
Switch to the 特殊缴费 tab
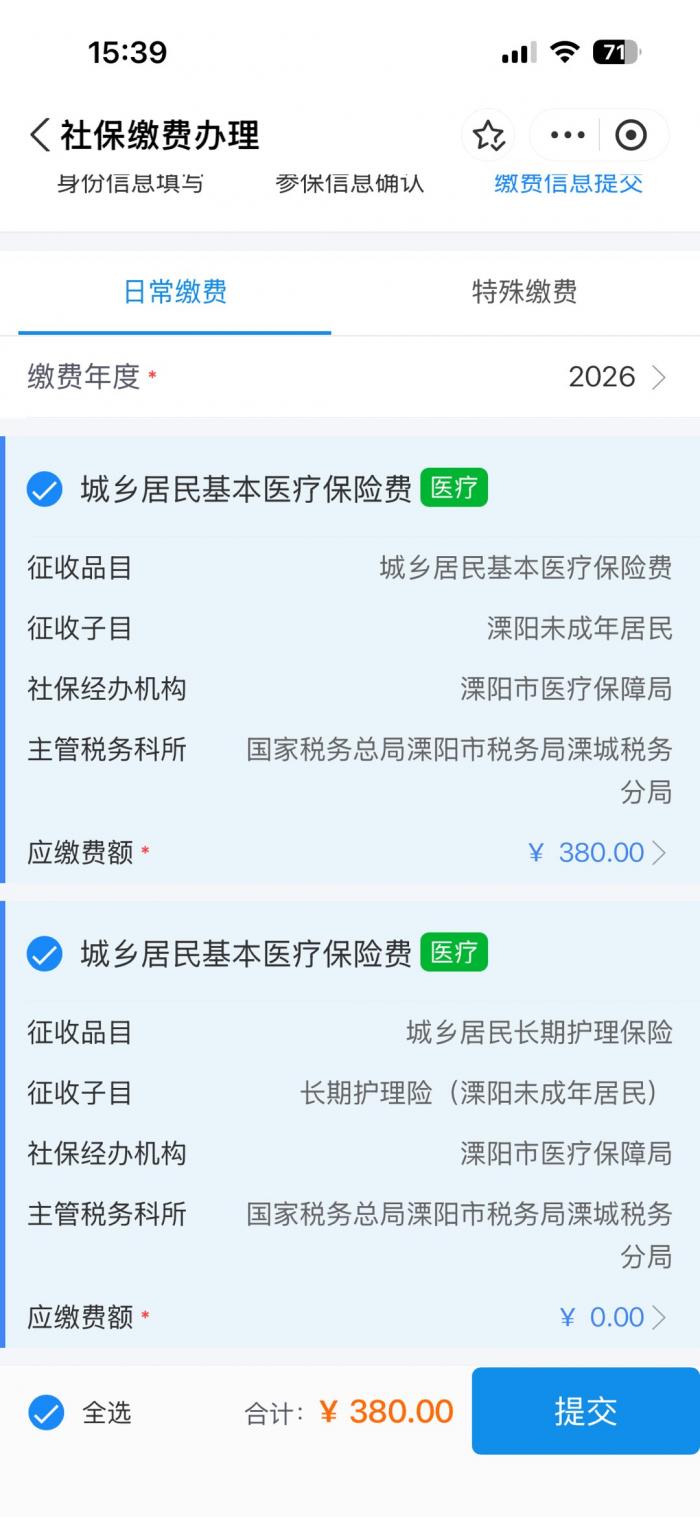tap(524, 292)
